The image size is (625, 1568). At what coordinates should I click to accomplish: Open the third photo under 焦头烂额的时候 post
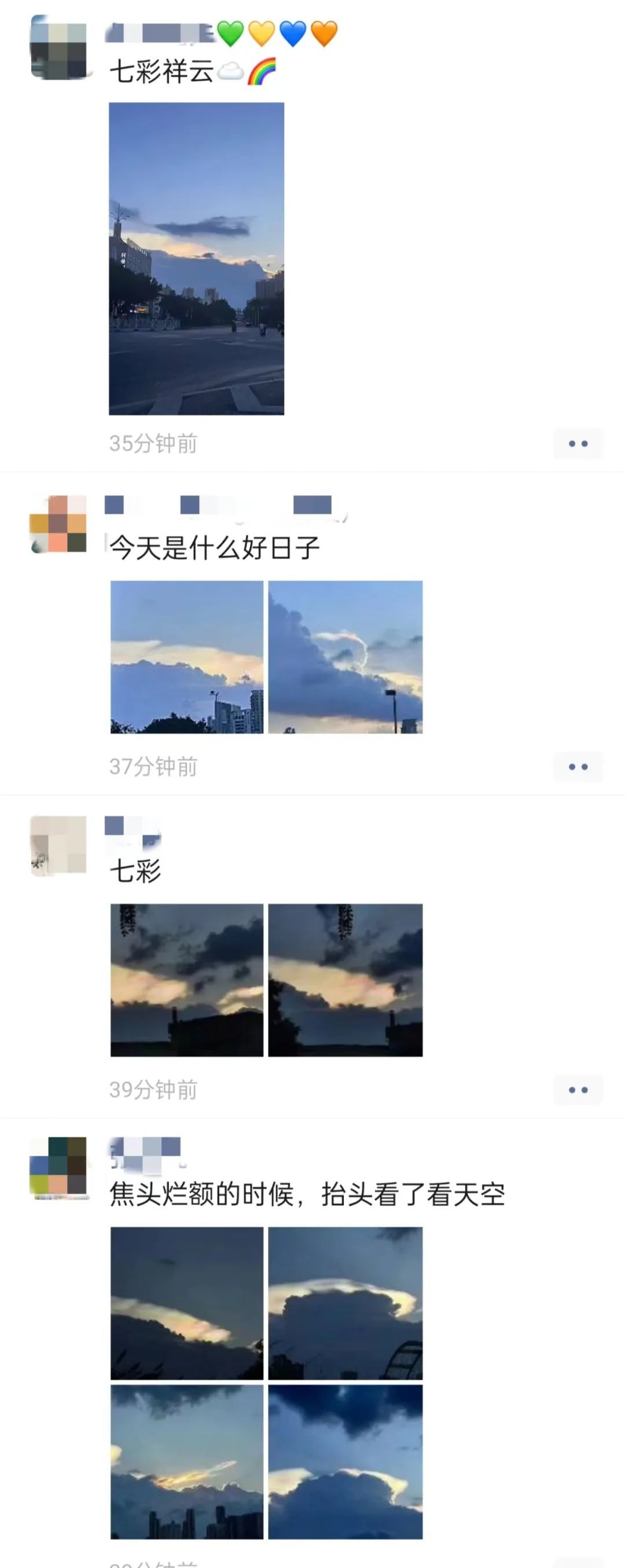click(x=187, y=1461)
